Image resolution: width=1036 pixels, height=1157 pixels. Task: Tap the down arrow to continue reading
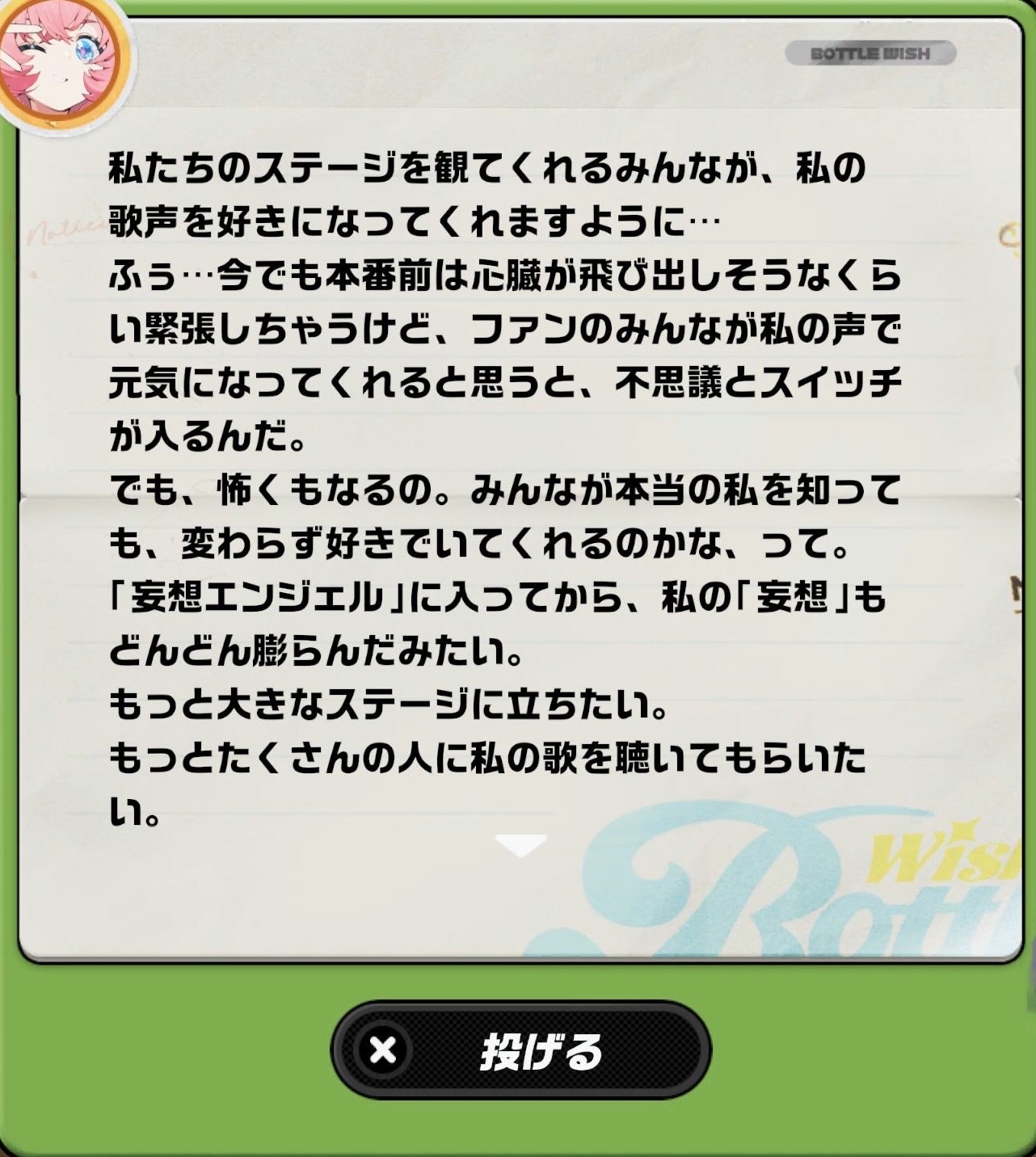[521, 845]
